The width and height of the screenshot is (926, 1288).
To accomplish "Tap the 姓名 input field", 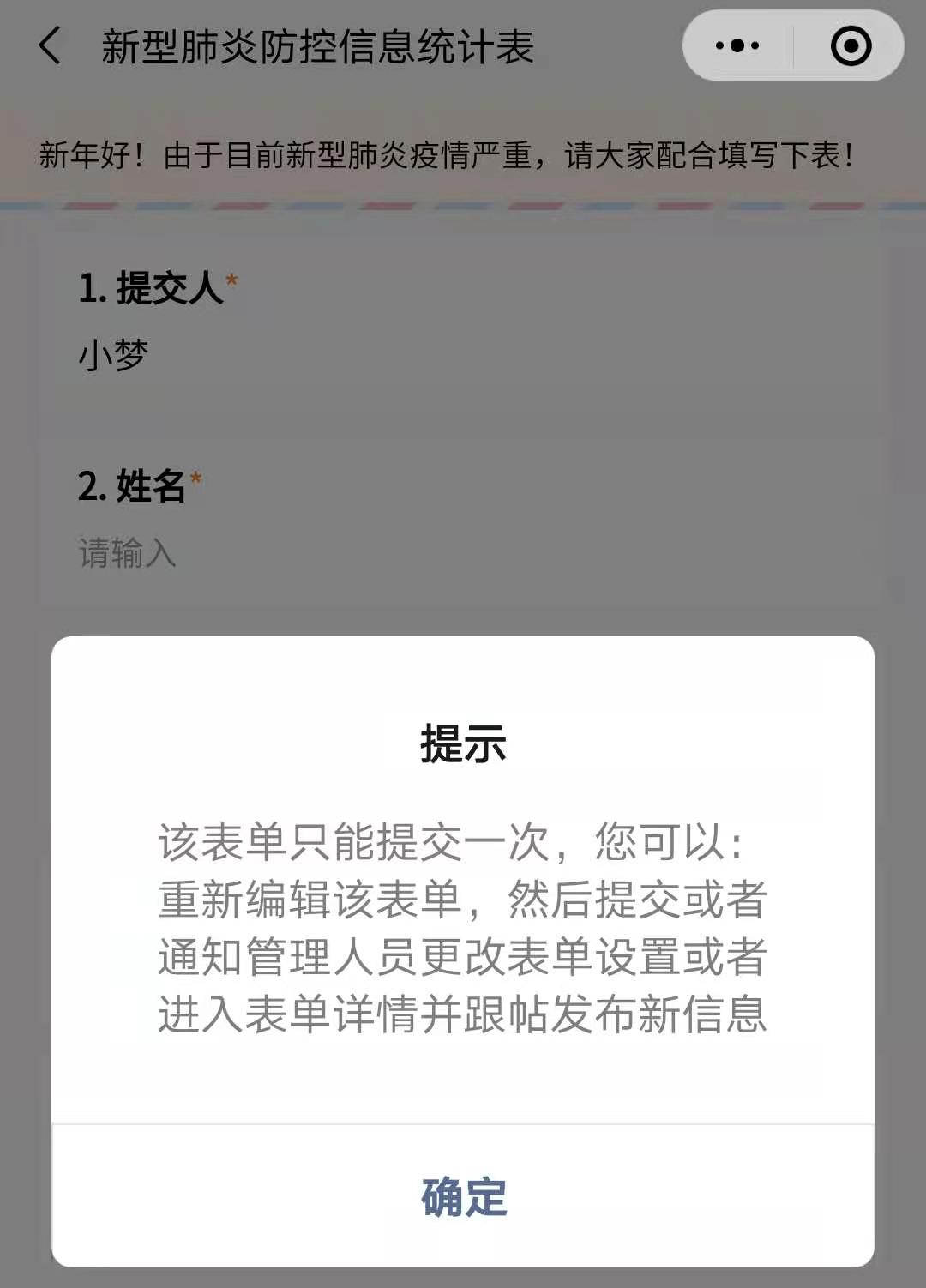I will (x=463, y=553).
